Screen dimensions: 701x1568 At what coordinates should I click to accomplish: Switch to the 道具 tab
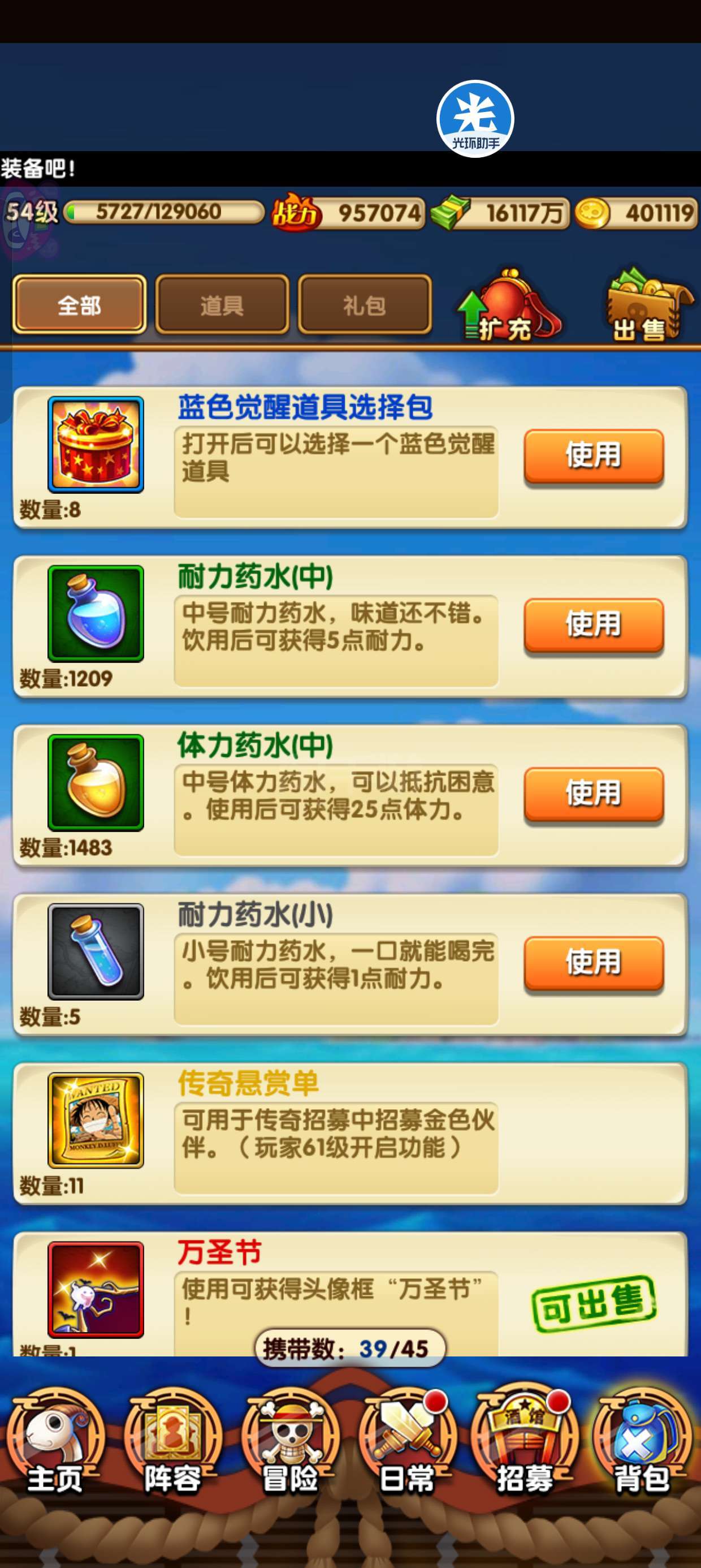click(222, 304)
